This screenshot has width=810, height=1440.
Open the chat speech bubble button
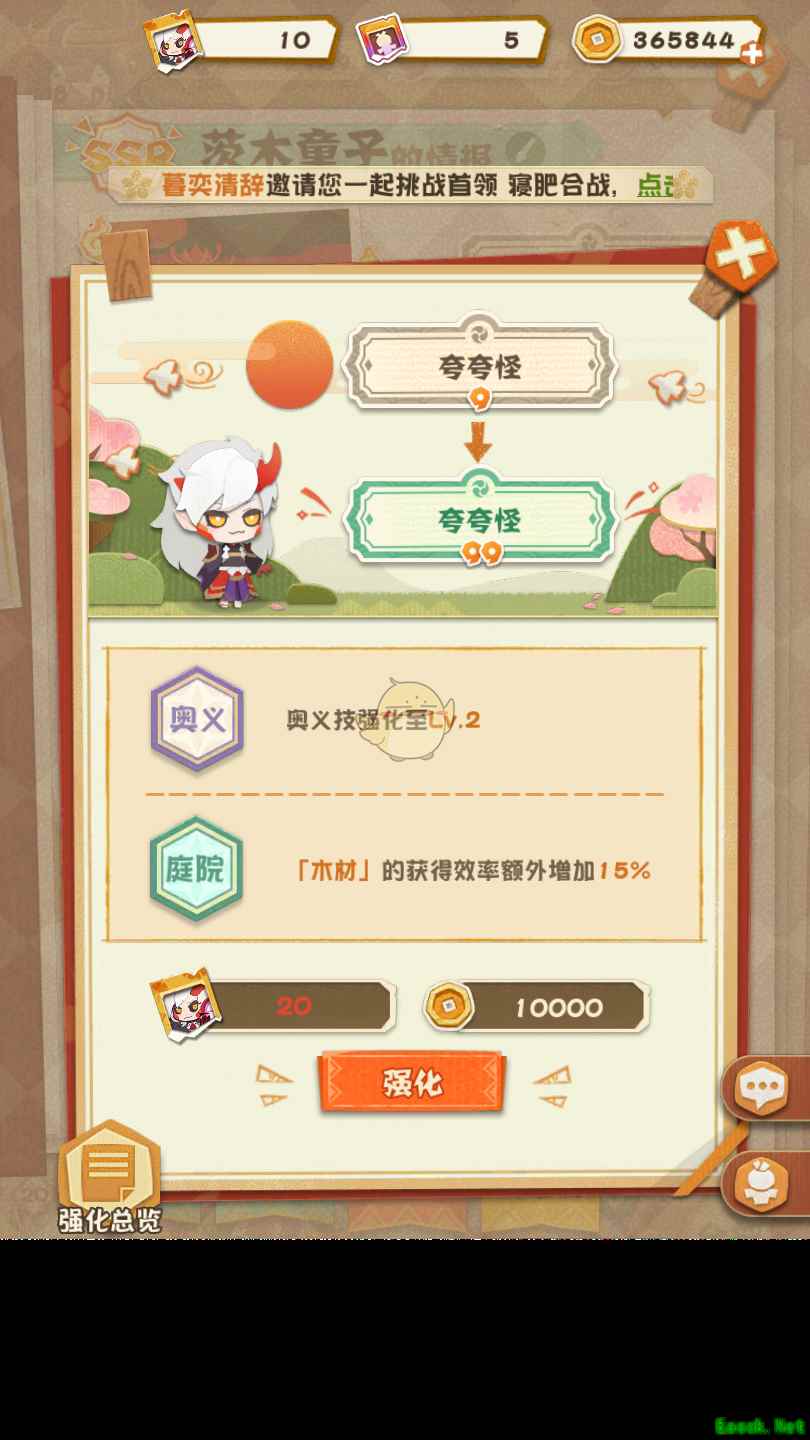click(762, 1089)
